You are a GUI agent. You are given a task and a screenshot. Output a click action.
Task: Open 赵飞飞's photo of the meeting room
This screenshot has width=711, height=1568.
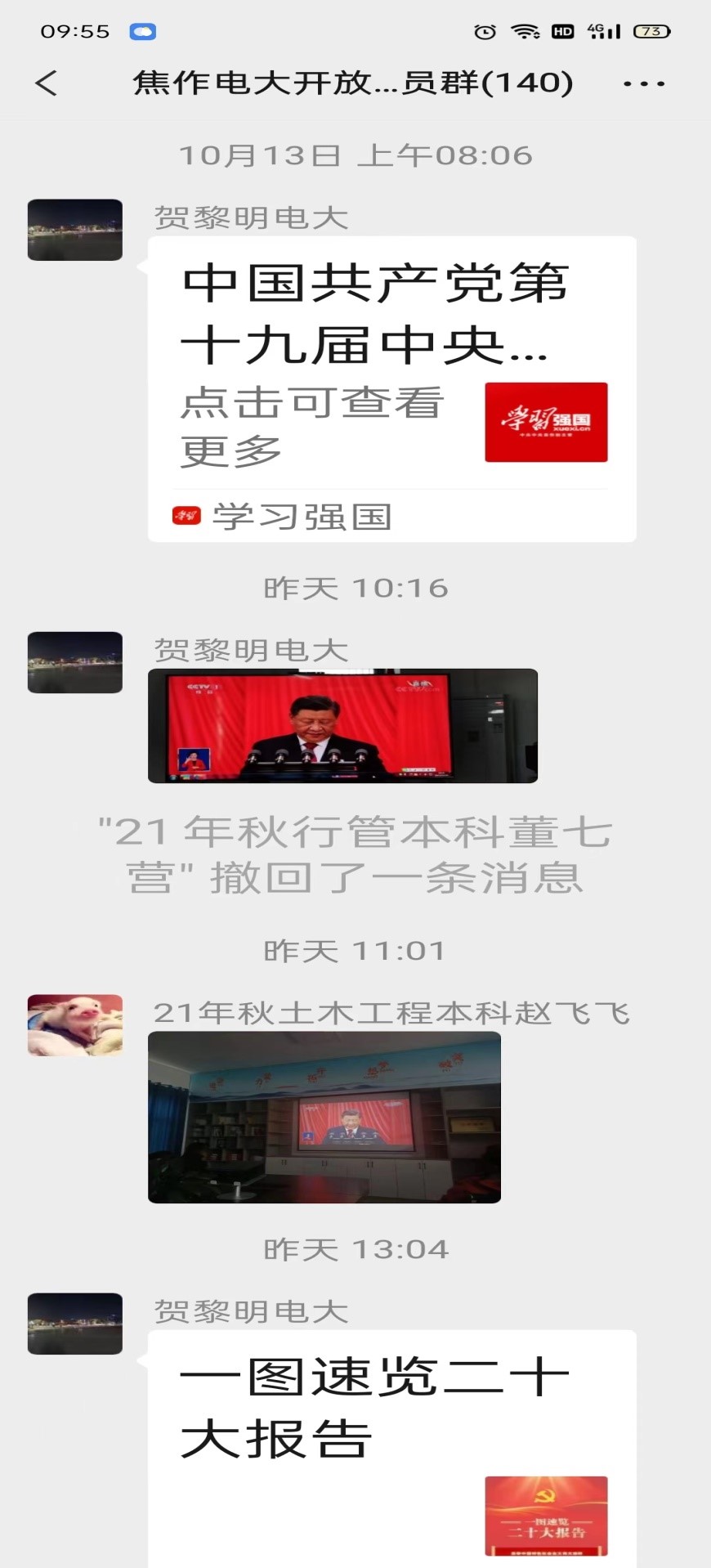click(324, 1117)
